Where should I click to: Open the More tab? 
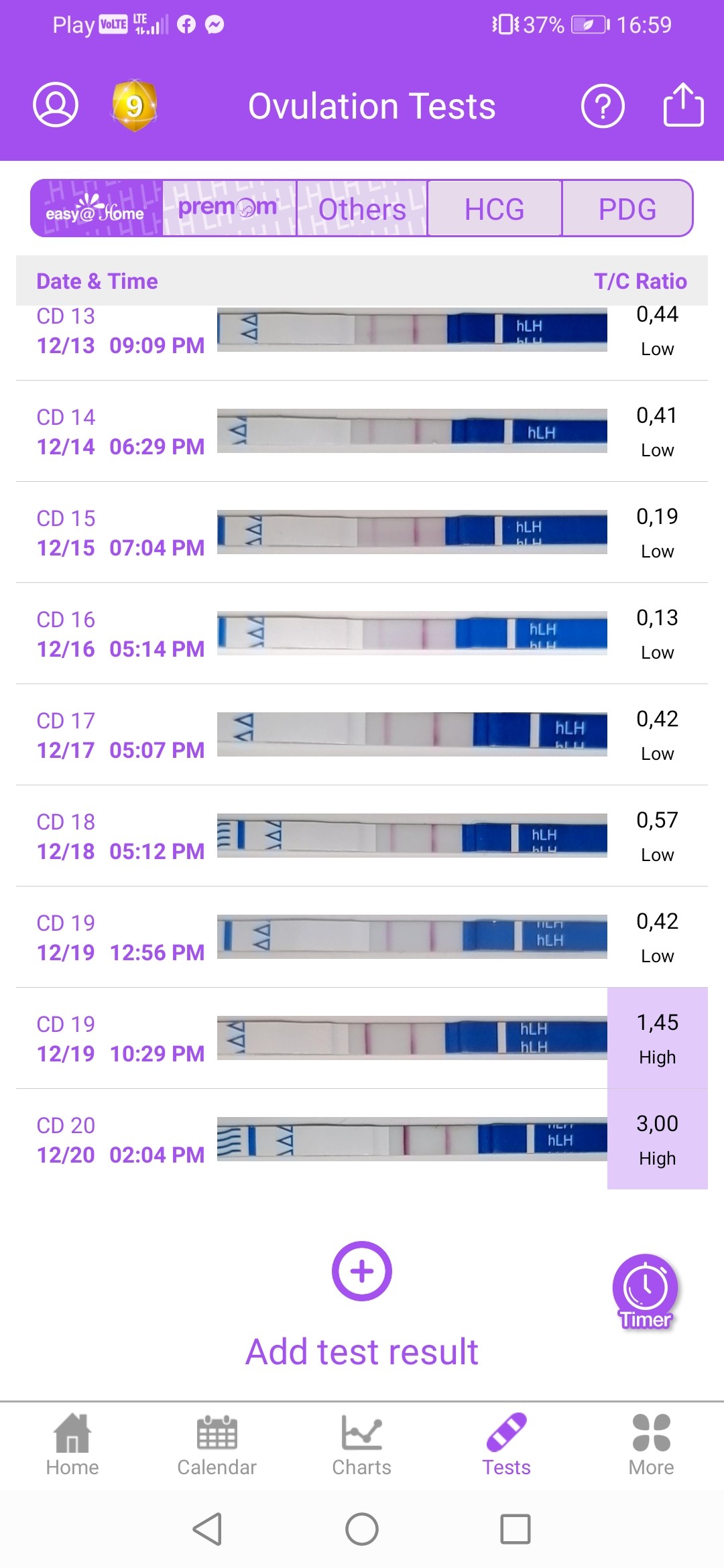(x=651, y=1445)
